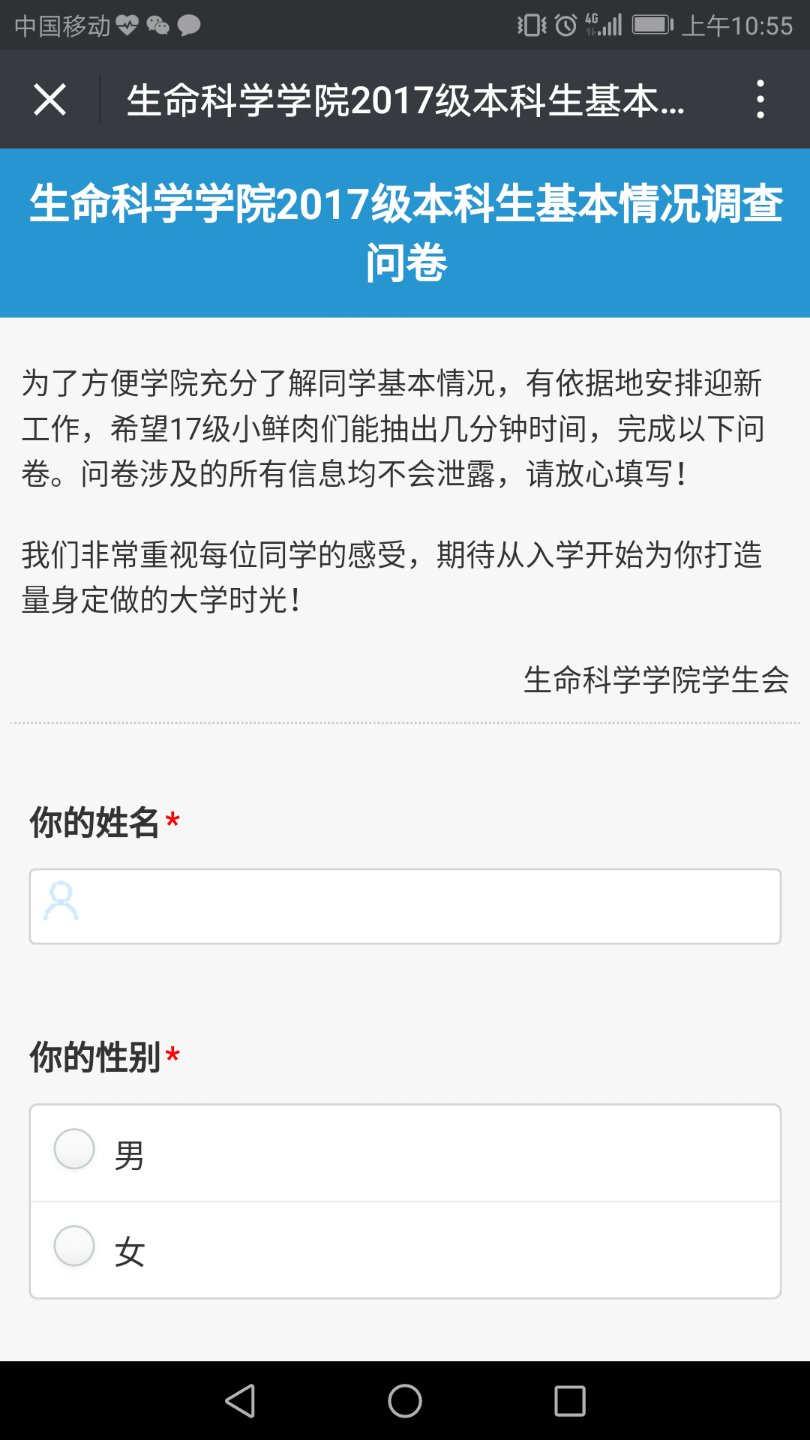The height and width of the screenshot is (1440, 810).
Task: Select 男 as your gender
Action: (x=75, y=1150)
